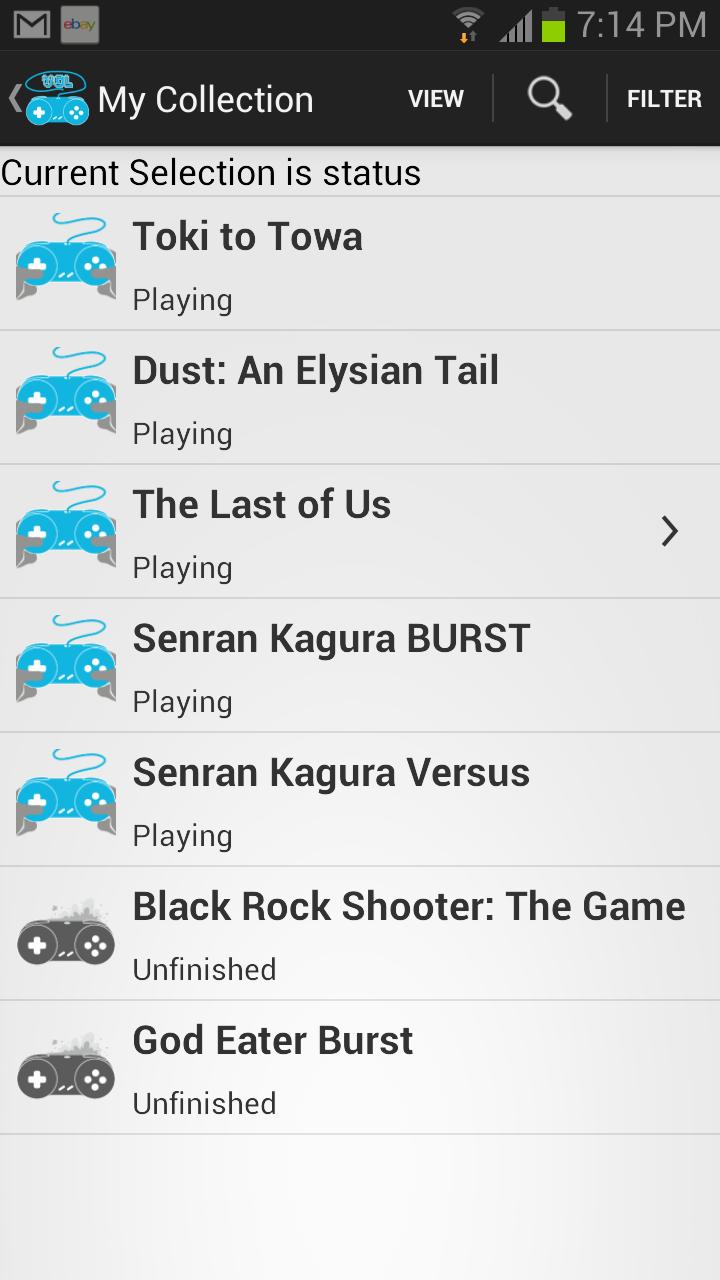The width and height of the screenshot is (720, 1280).
Task: Choose Senran Kagura Versus from the list
Action: click(360, 800)
